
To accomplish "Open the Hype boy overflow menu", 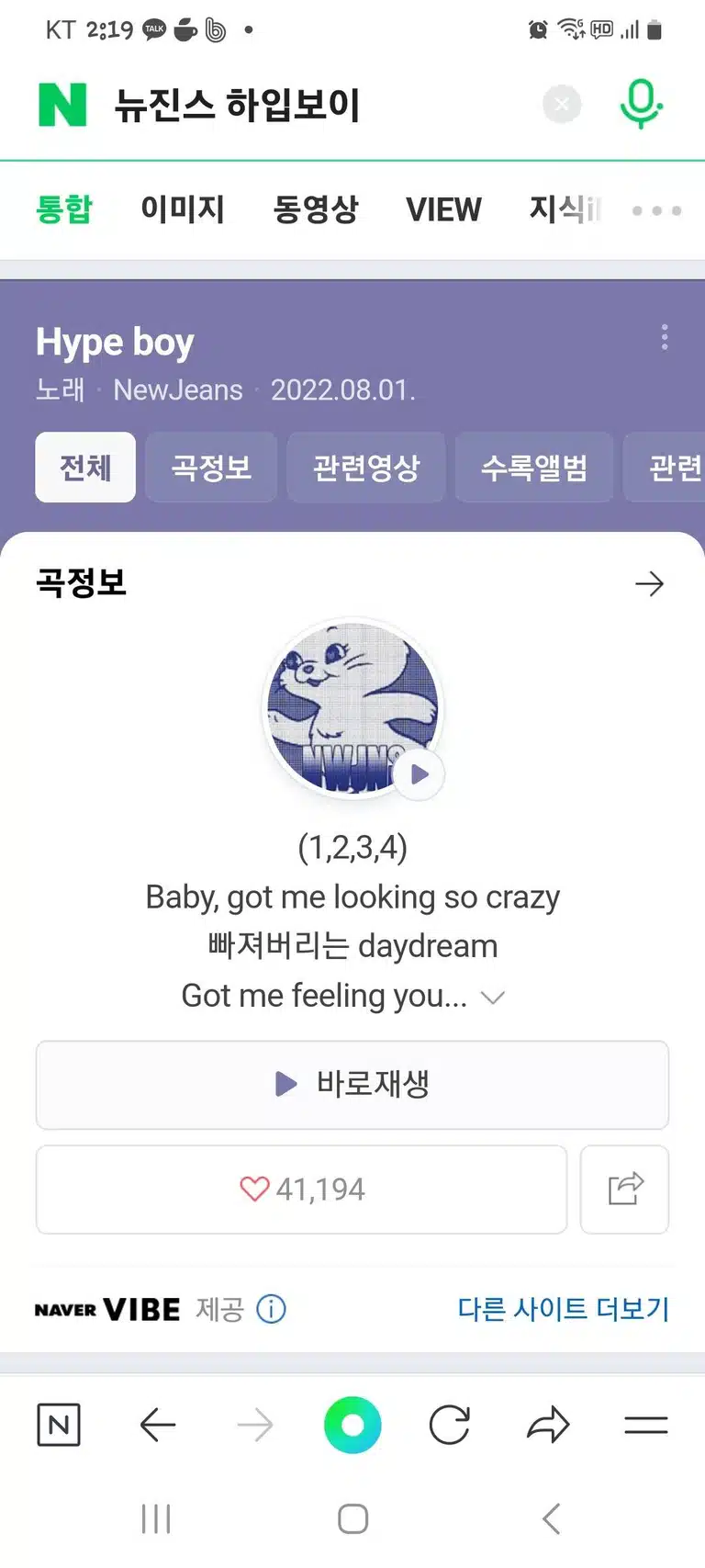I will (x=665, y=337).
